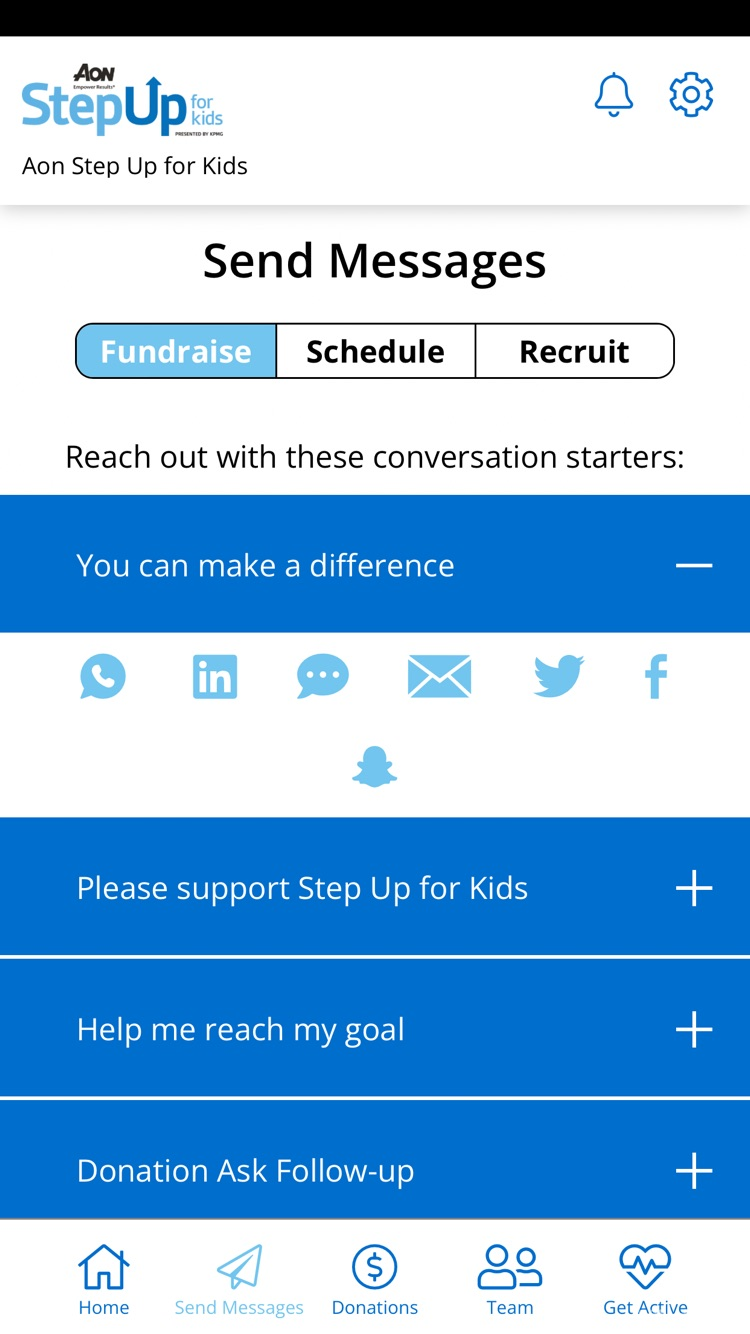Open the settings gear
This screenshot has width=750, height=1334.
click(x=690, y=94)
